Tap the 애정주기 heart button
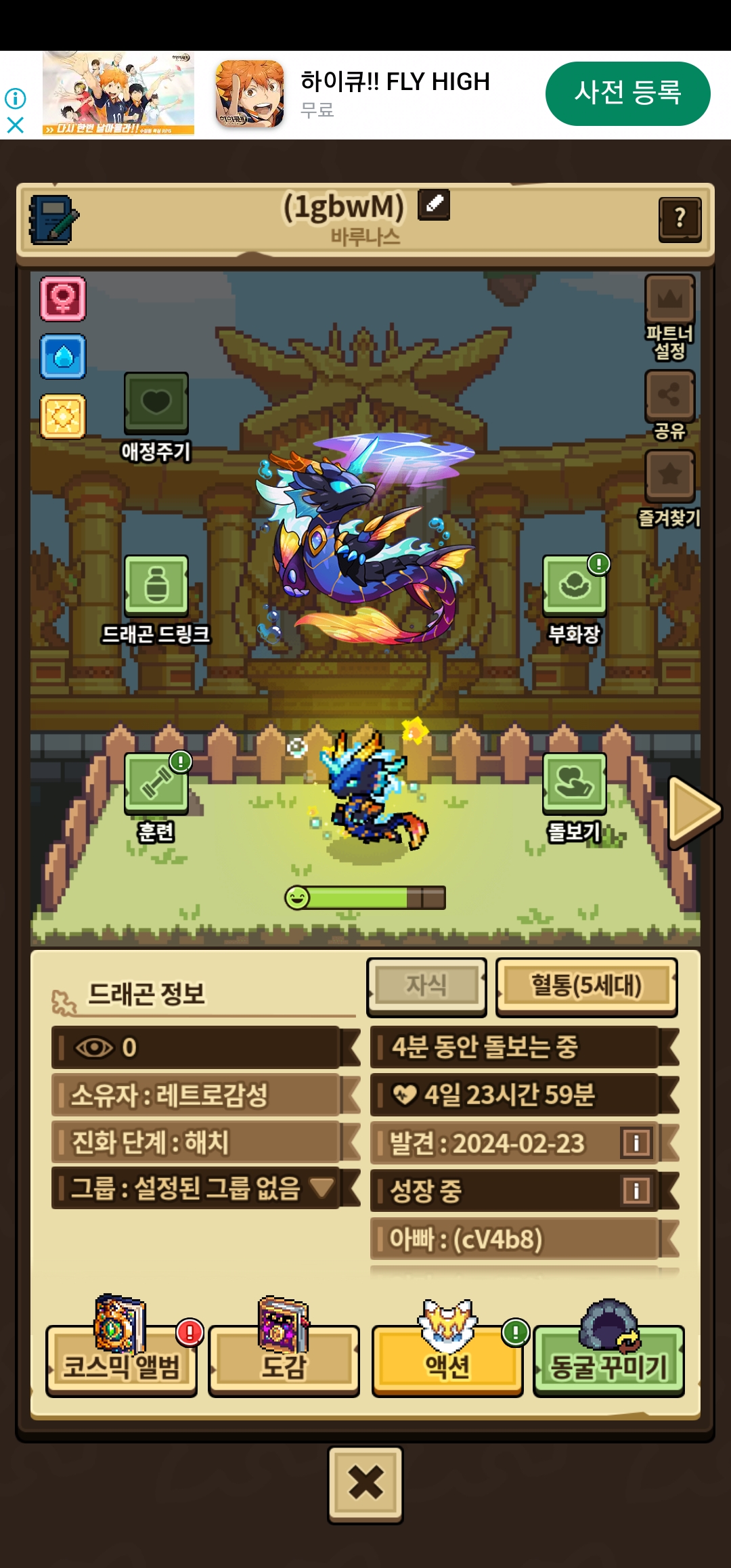 (156, 404)
